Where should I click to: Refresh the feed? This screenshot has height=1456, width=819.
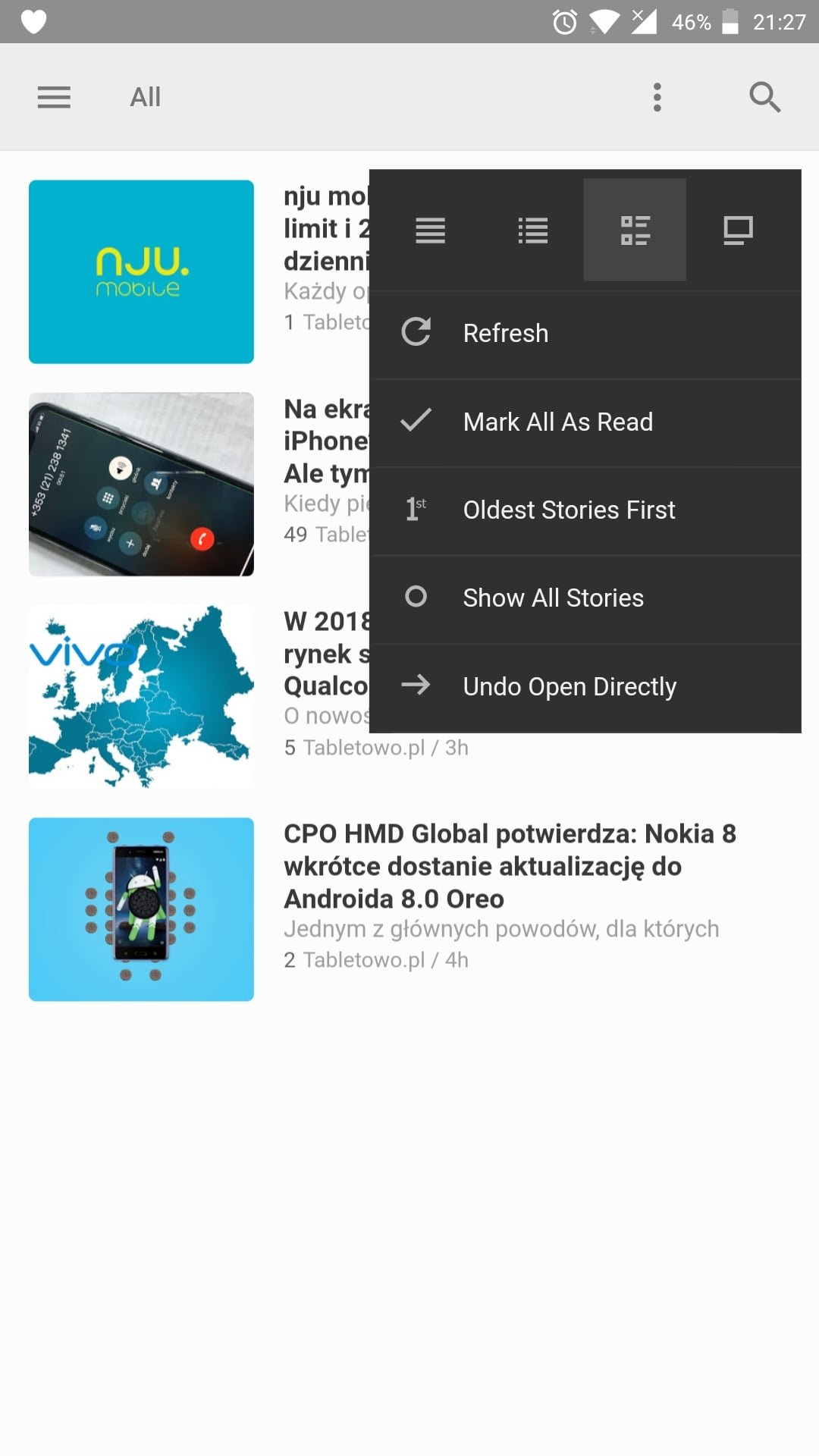585,334
